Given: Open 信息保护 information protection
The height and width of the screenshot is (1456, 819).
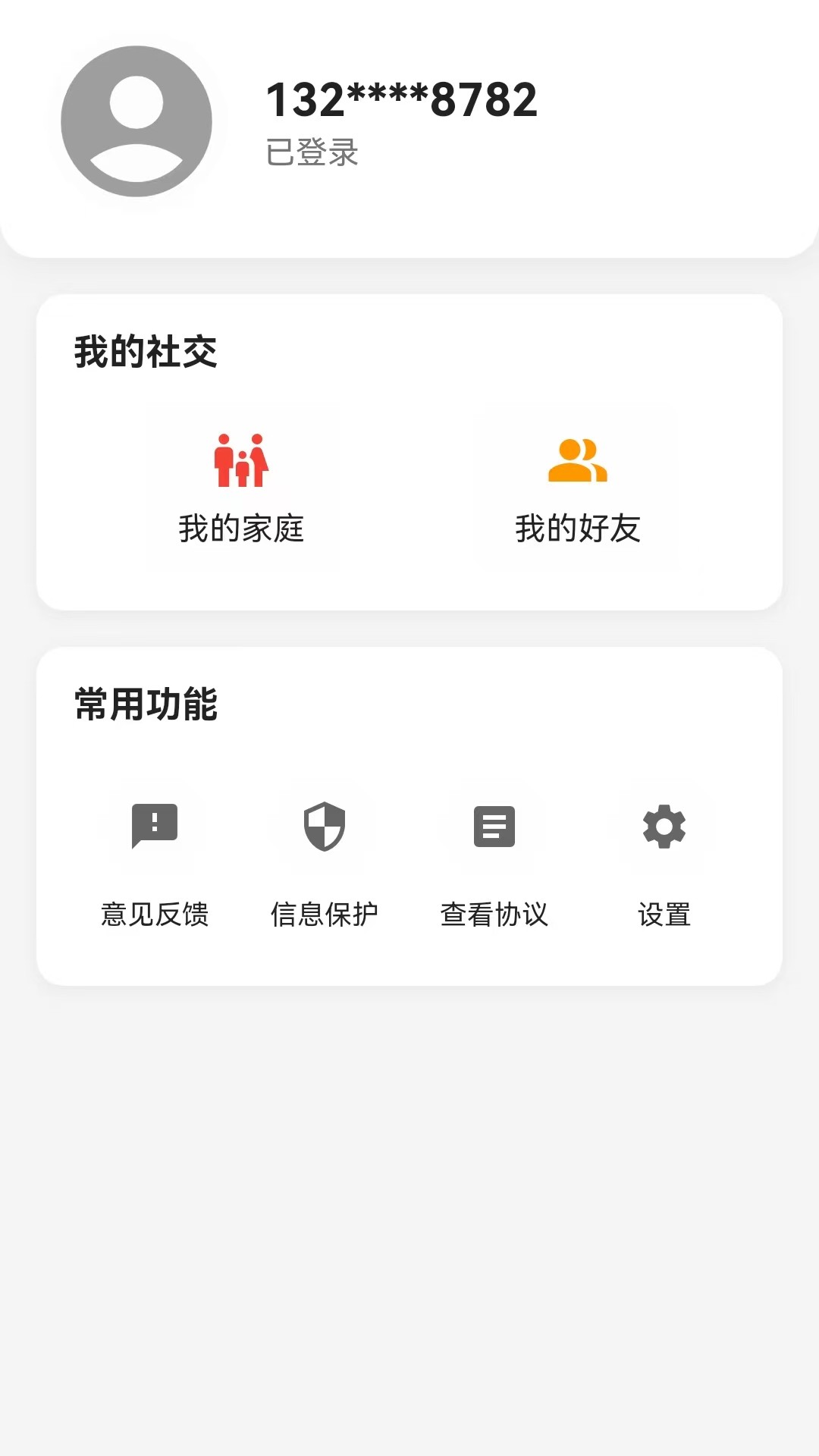Looking at the screenshot, I should click(x=324, y=914).
